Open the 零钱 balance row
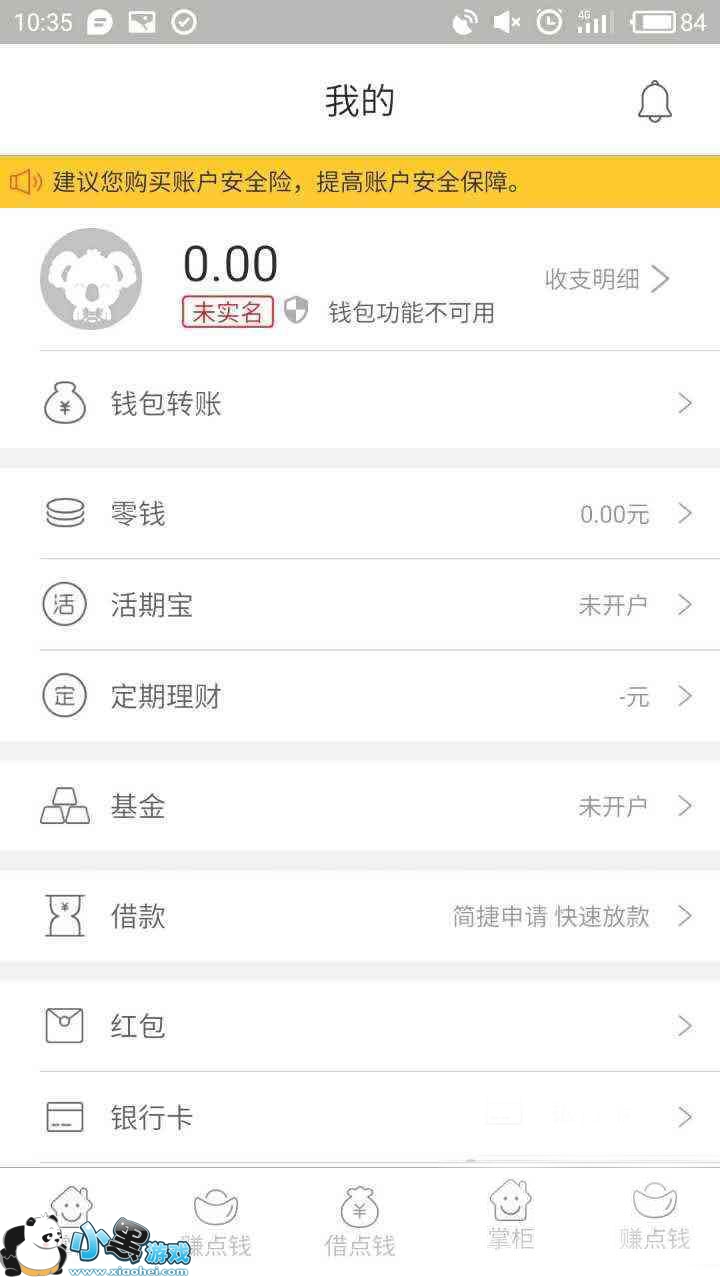The width and height of the screenshot is (720, 1280). coord(360,514)
